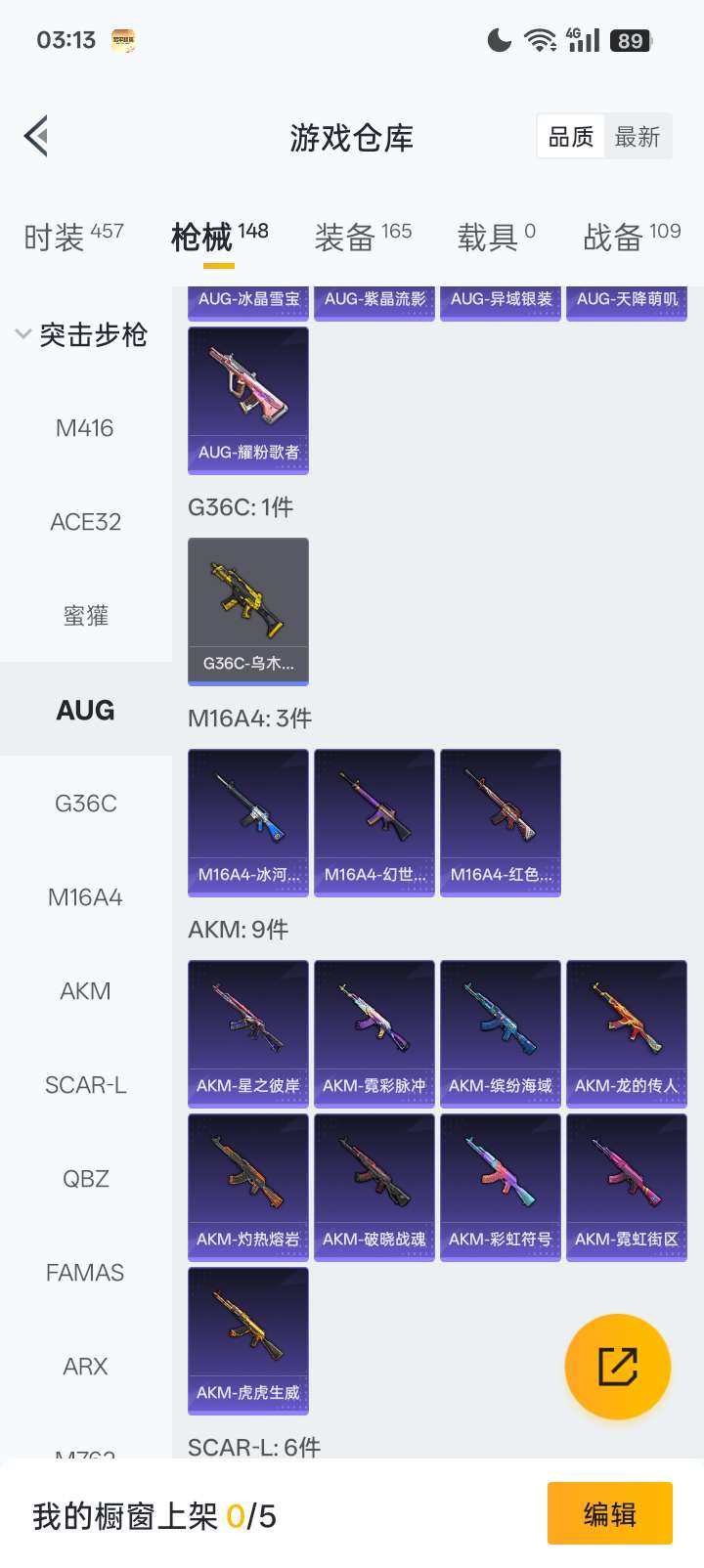Tap the 编辑 button

pyautogui.click(x=609, y=1514)
